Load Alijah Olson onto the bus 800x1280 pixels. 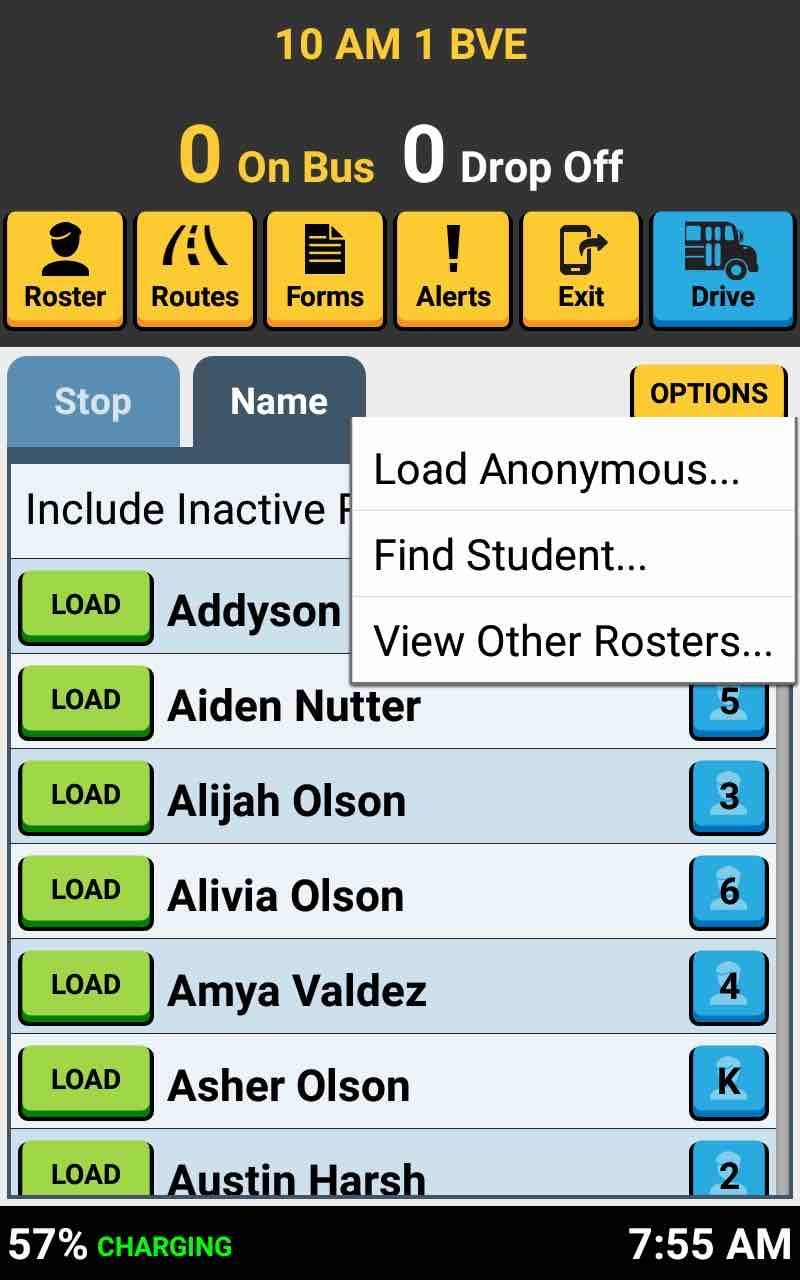coord(86,796)
